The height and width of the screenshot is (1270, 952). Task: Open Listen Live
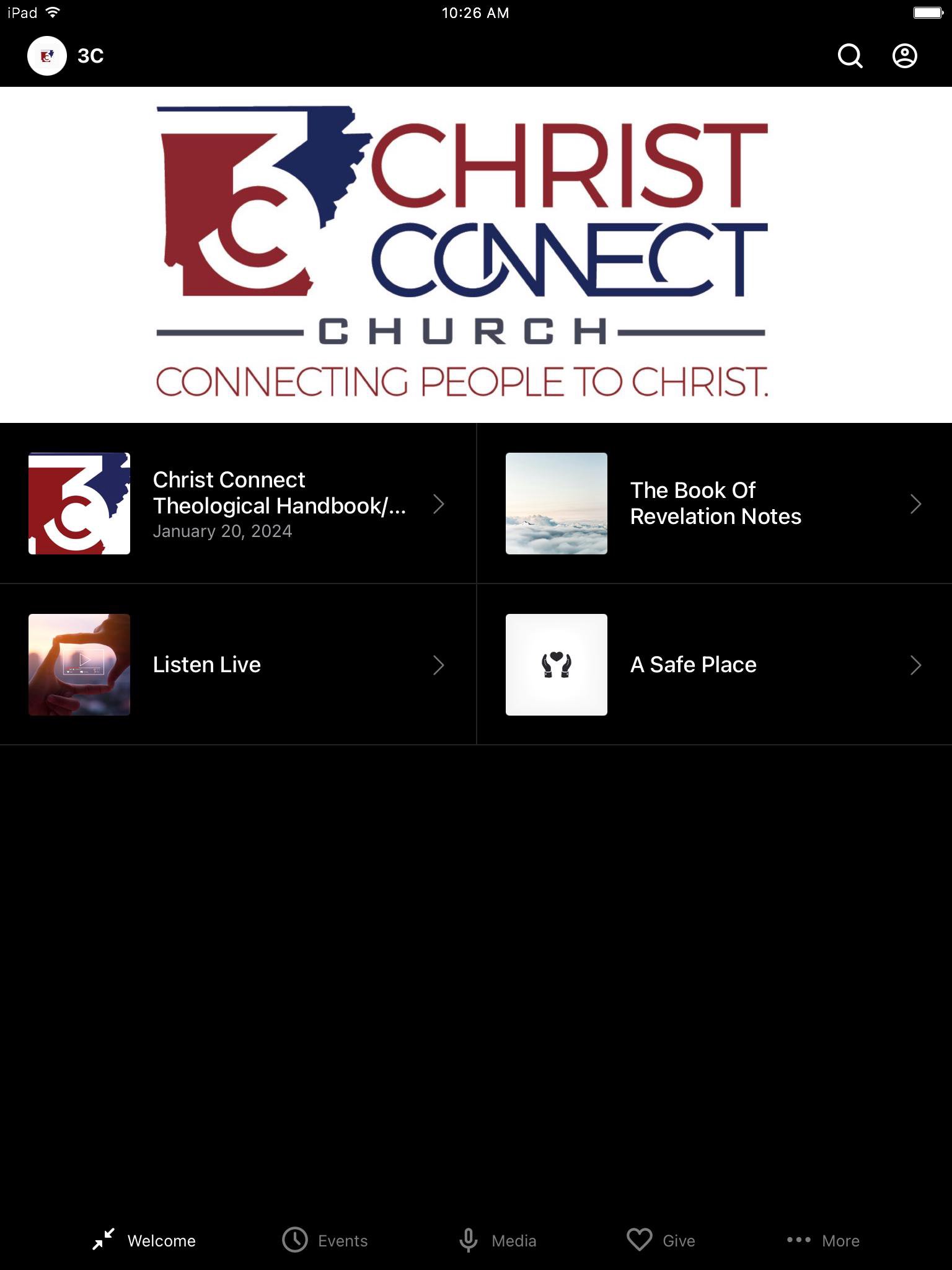(238, 665)
